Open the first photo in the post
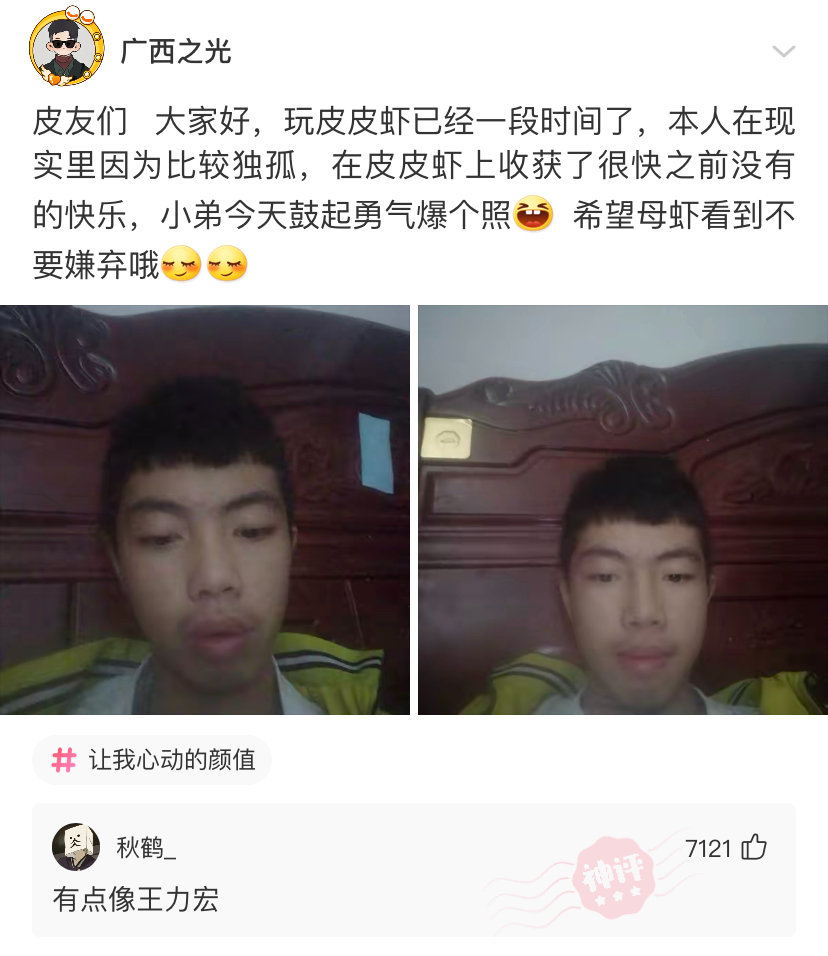Viewport: 828px width, 956px height. (205, 510)
